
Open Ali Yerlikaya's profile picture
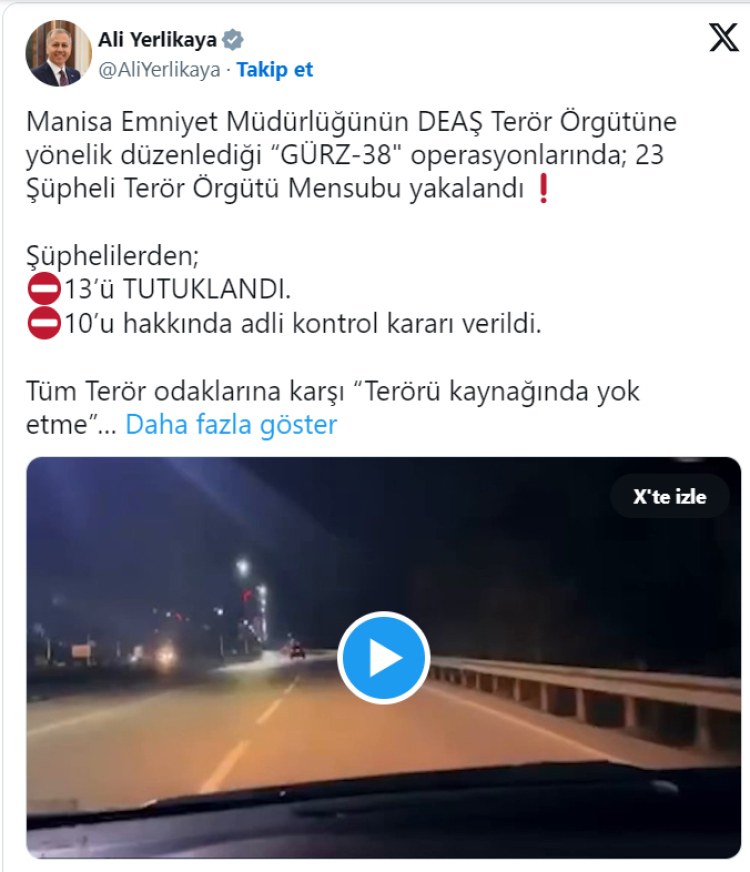(x=58, y=53)
